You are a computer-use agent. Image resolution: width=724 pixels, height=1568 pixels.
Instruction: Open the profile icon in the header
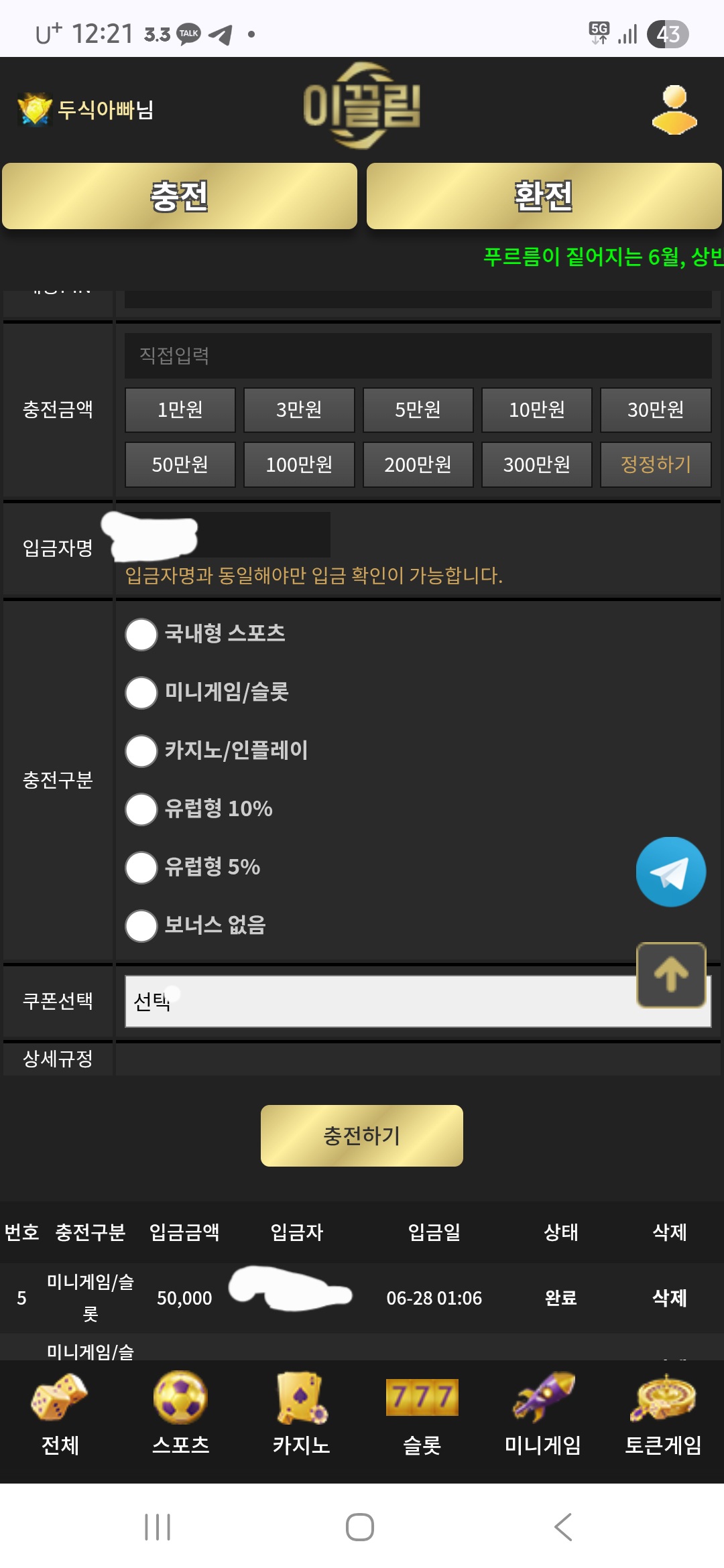click(x=674, y=109)
